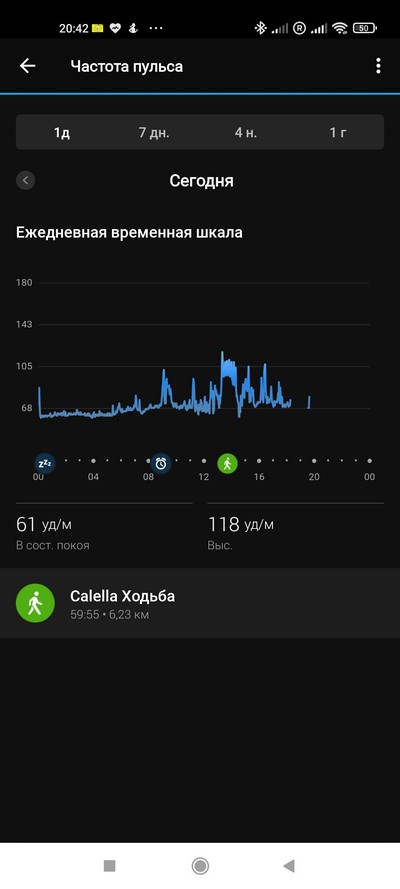Switch to the 7 дн. view
The height and width of the screenshot is (889, 400).
[x=154, y=133]
